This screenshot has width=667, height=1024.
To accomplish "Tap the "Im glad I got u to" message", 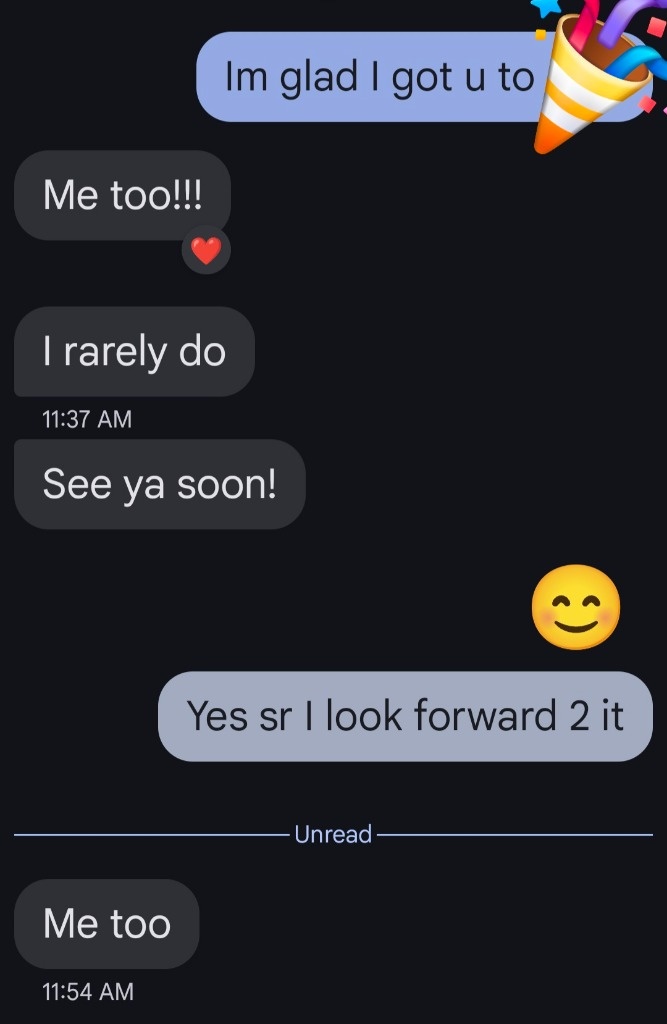I will pos(380,77).
